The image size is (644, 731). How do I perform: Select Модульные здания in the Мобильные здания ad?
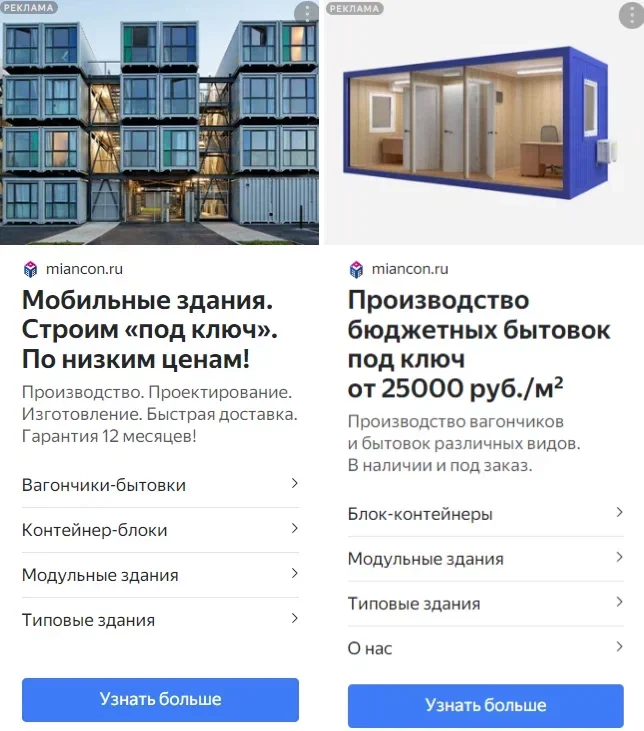click(160, 575)
